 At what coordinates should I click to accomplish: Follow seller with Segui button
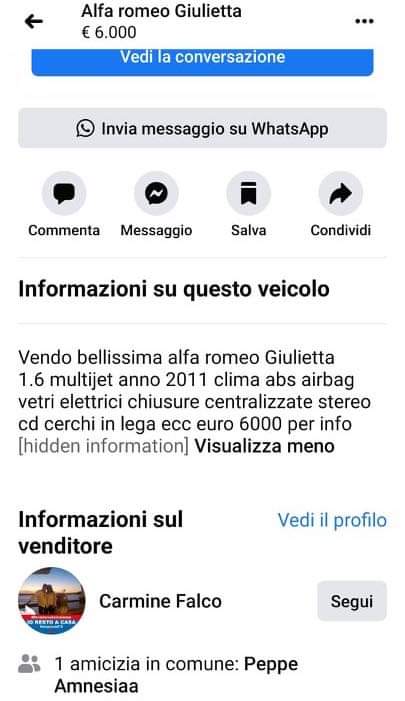click(x=352, y=601)
